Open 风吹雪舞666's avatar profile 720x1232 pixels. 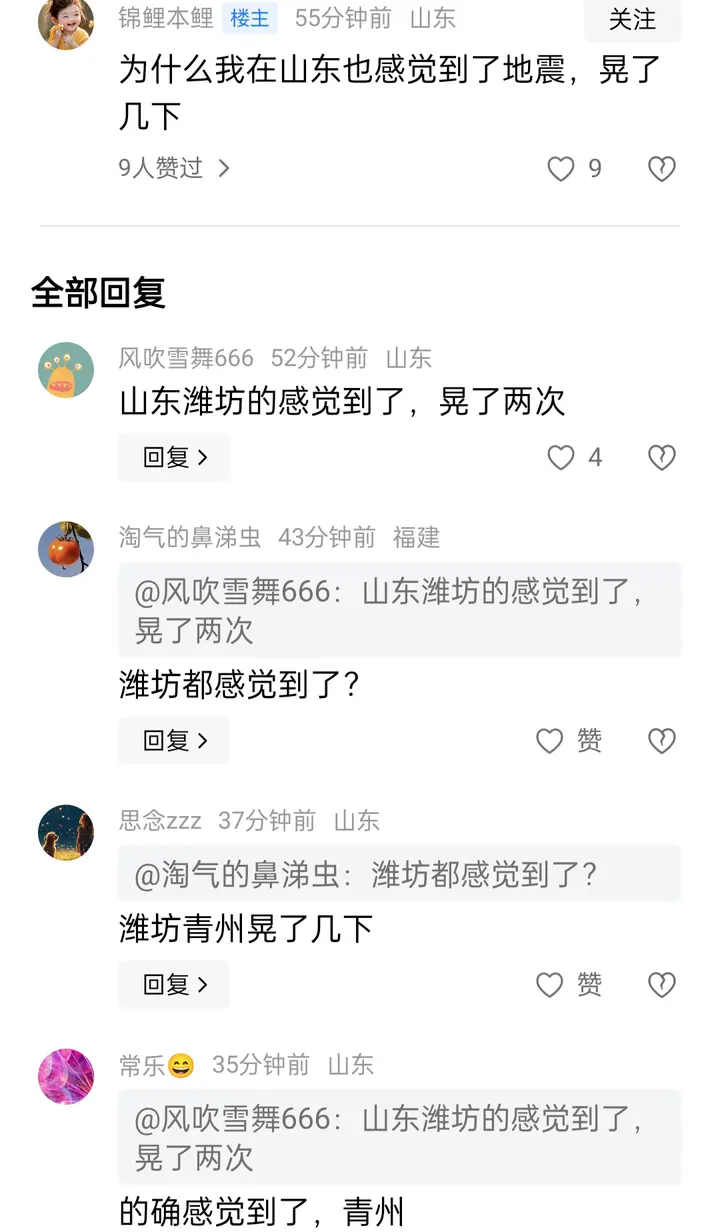(66, 370)
